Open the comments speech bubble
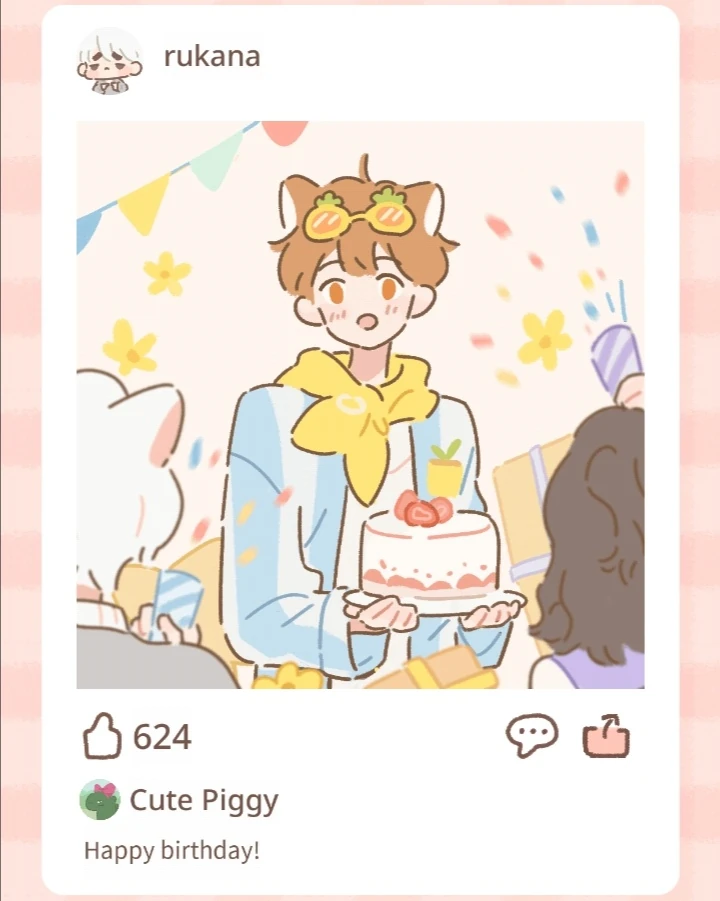 [531, 737]
